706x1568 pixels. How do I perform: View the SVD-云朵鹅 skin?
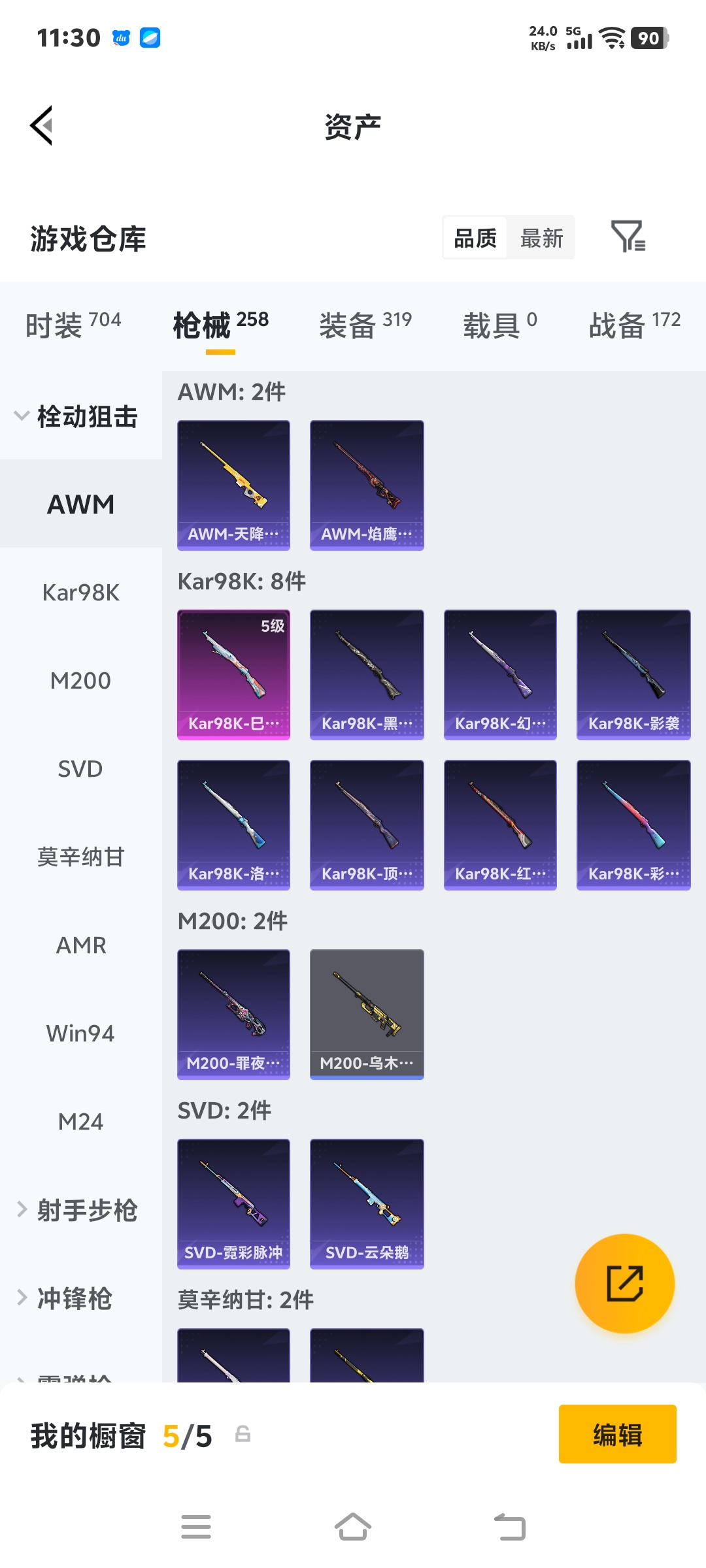click(367, 1204)
